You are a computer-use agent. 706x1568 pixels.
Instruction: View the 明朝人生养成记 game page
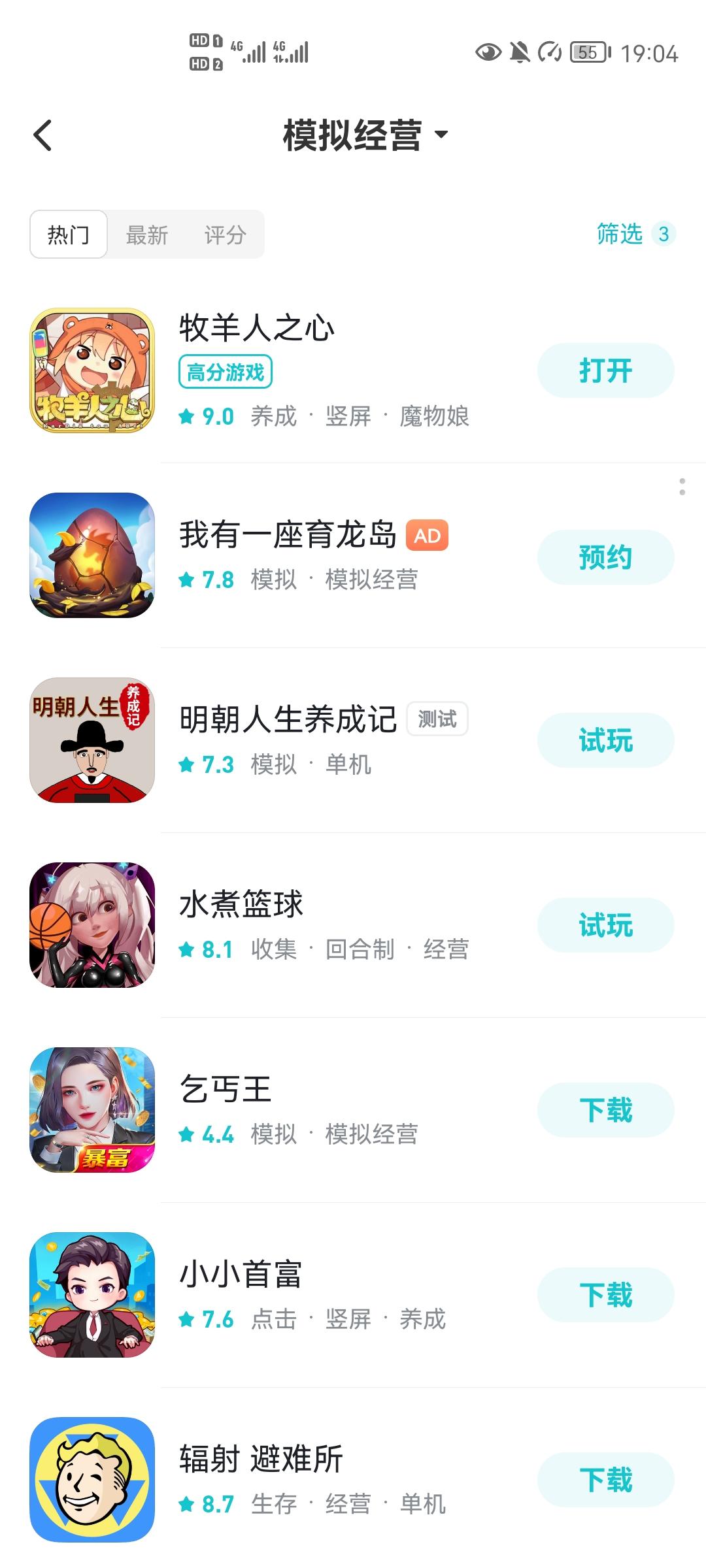click(288, 719)
